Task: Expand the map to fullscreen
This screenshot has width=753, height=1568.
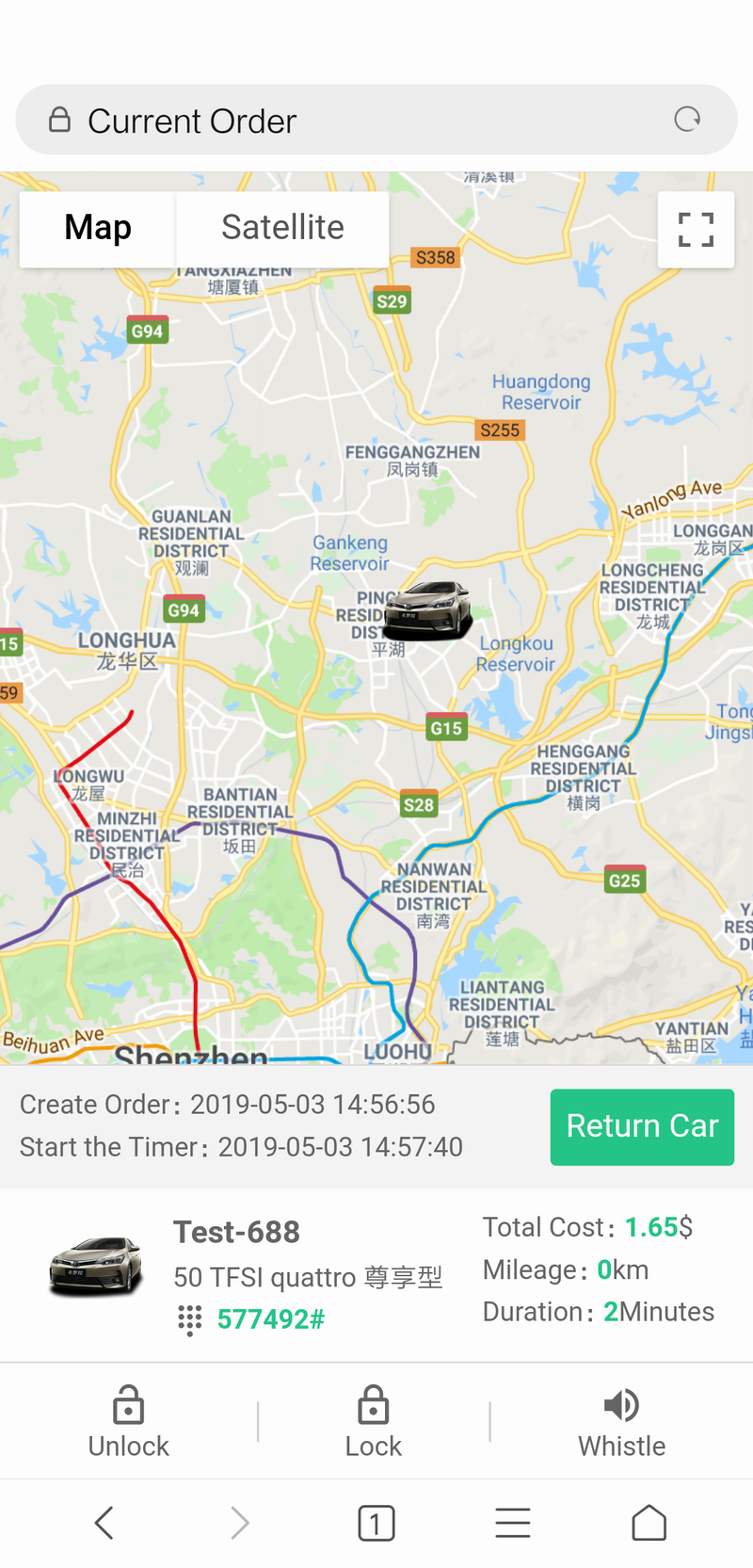Action: click(x=696, y=229)
